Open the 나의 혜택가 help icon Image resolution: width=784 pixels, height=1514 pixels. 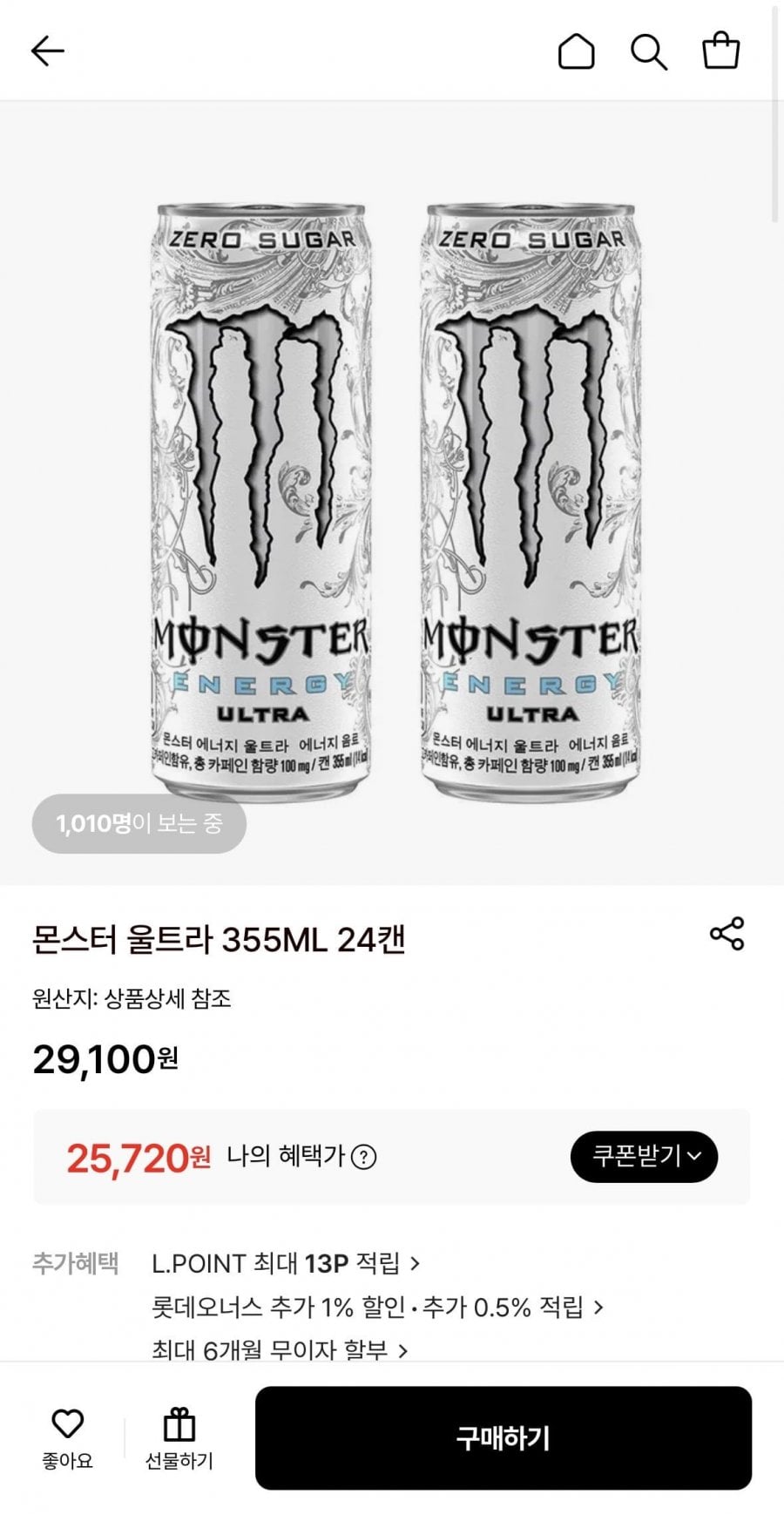pos(363,1158)
